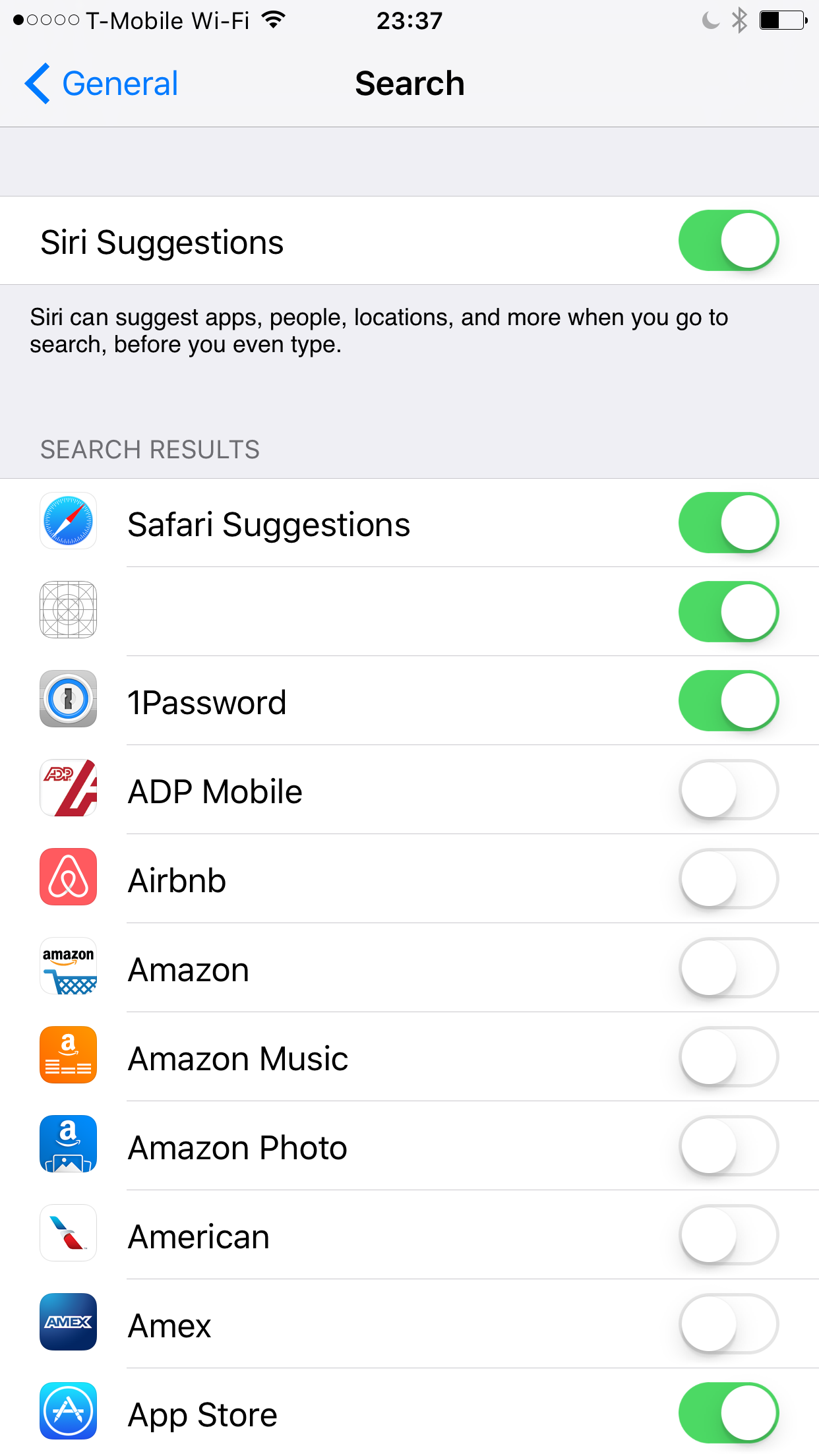819x1456 pixels.
Task: Enable ADP Mobile in search results
Action: 728,790
